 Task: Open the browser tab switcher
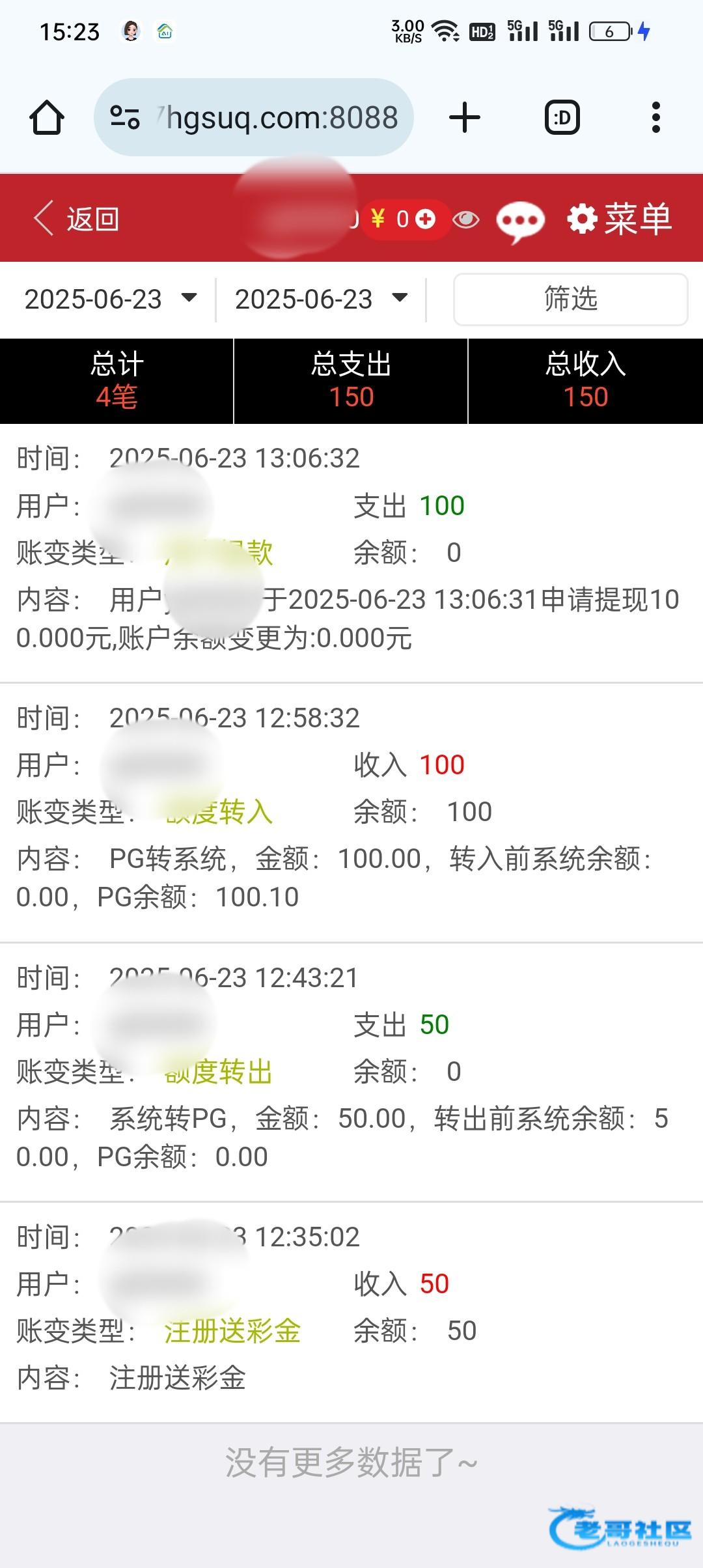coord(562,118)
